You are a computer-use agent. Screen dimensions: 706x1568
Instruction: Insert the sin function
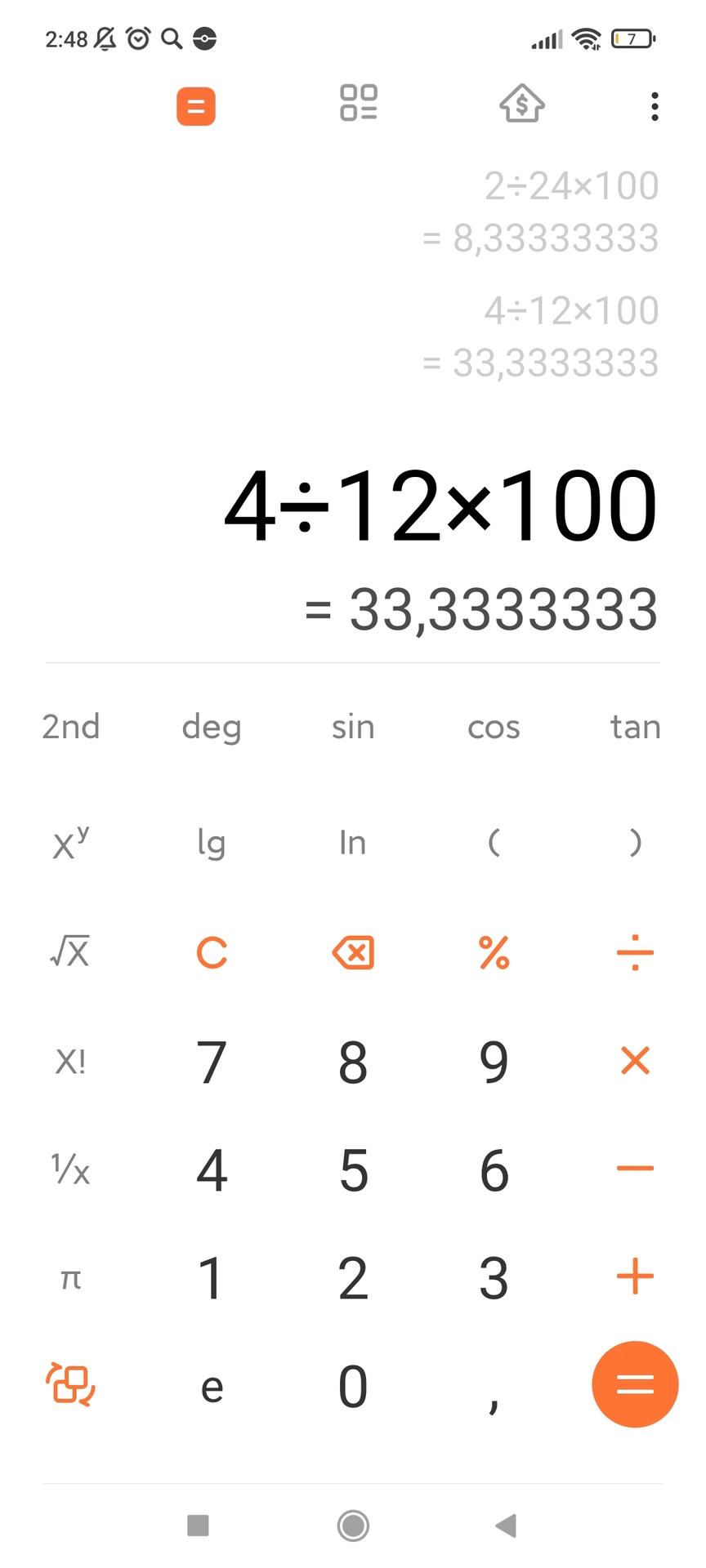pos(353,727)
